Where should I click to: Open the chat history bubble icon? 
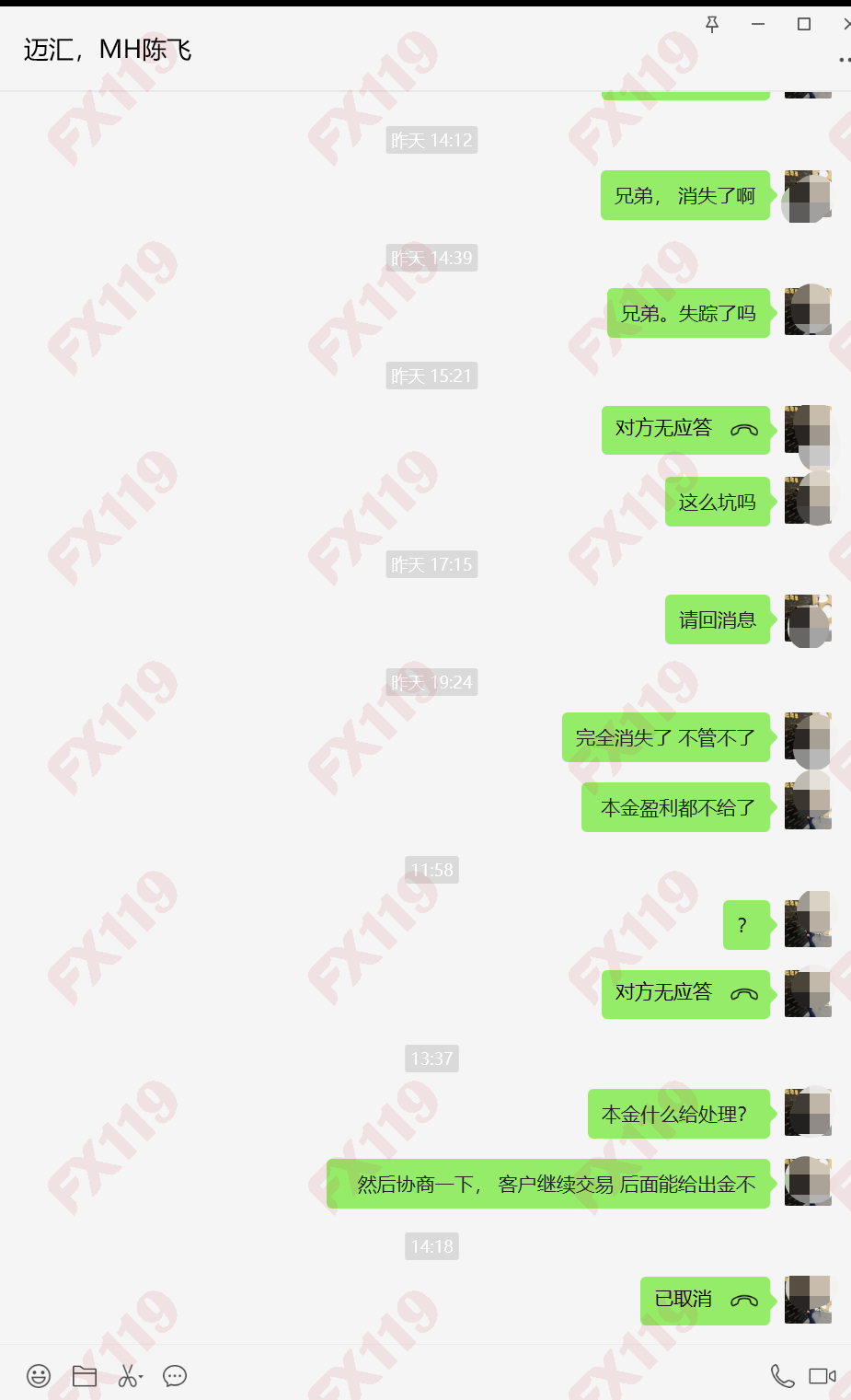coord(175,1376)
